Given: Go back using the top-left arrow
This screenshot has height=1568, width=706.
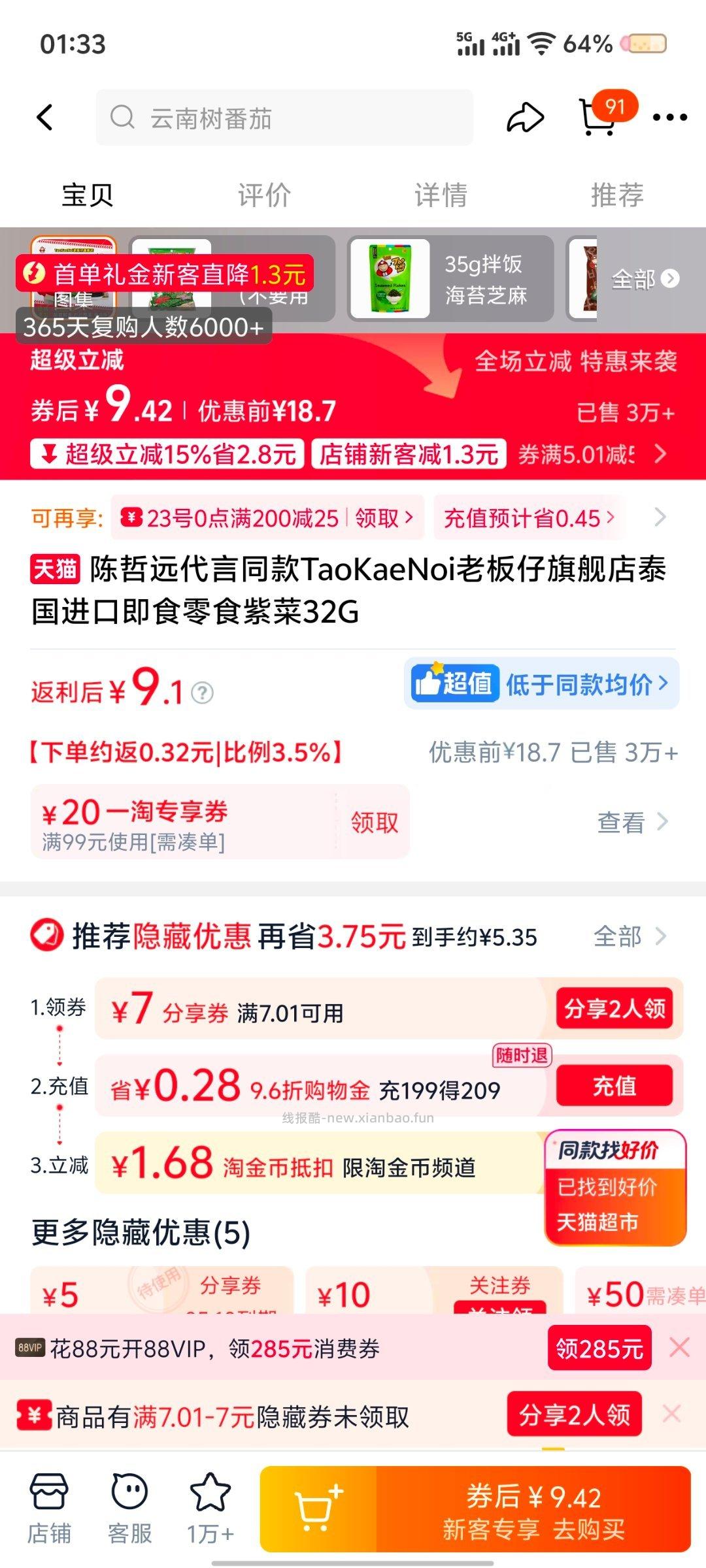Looking at the screenshot, I should tap(44, 118).
